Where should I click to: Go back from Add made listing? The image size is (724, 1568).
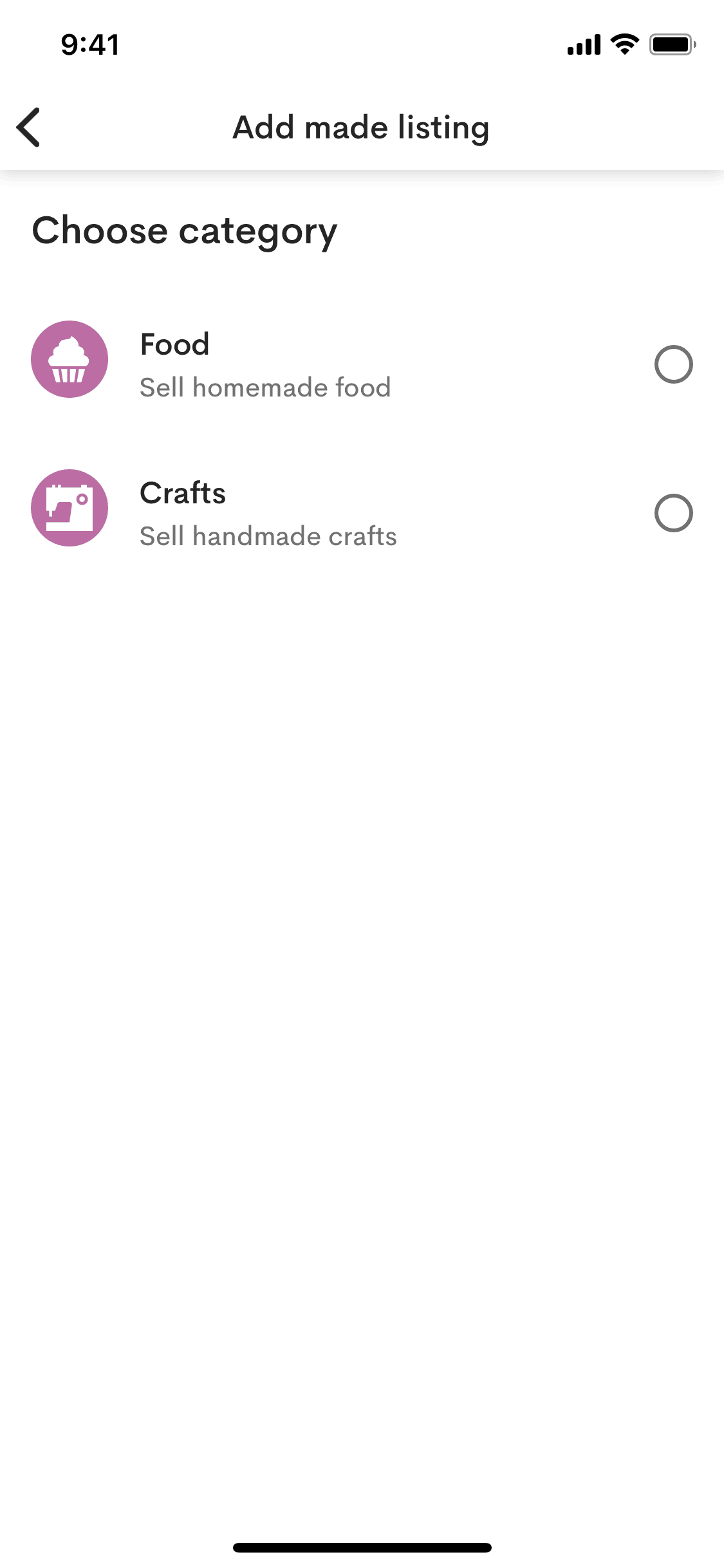coord(29,127)
